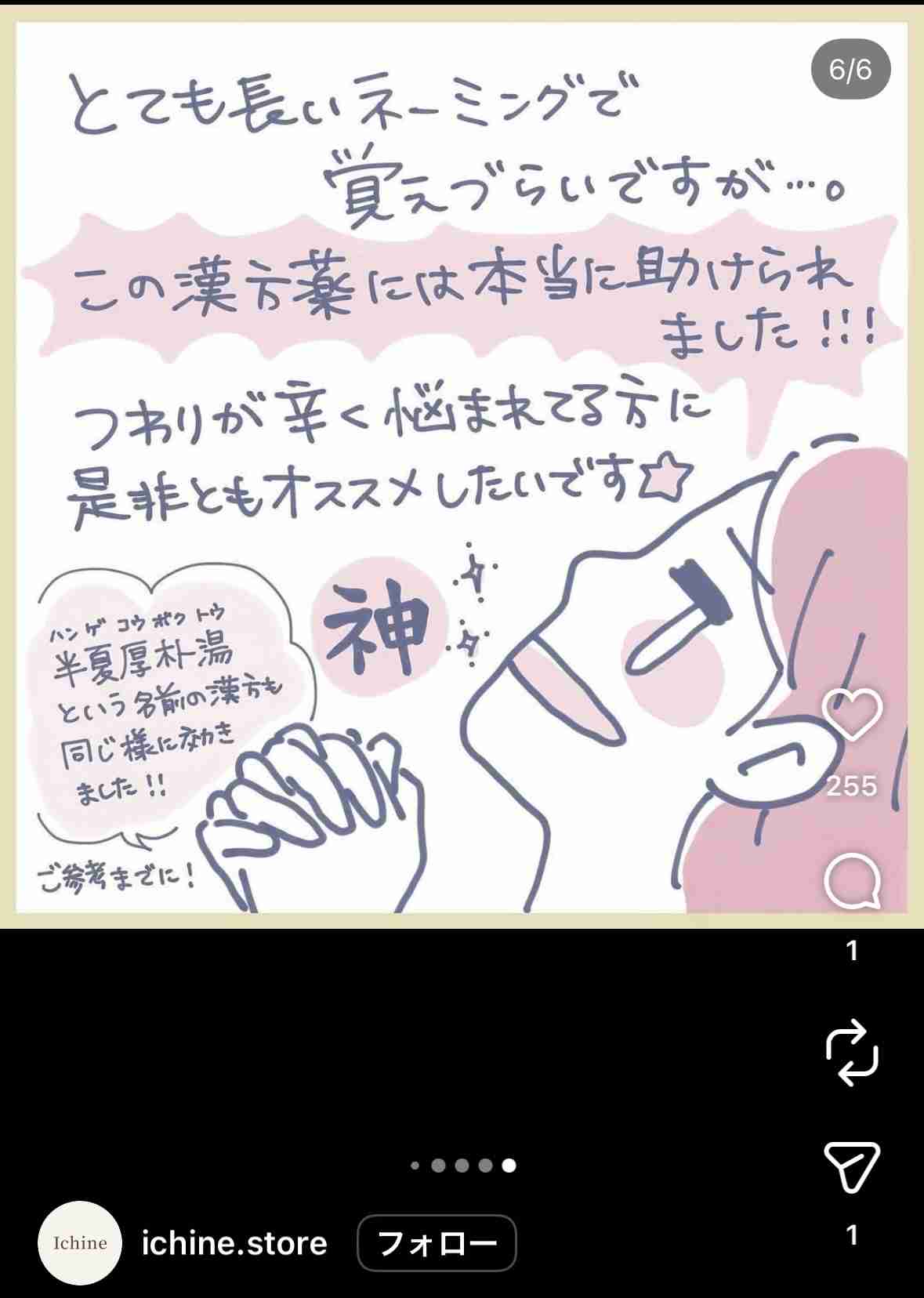
Task: Open the ichine.store profile from the username
Action: pyautogui.click(x=232, y=1243)
